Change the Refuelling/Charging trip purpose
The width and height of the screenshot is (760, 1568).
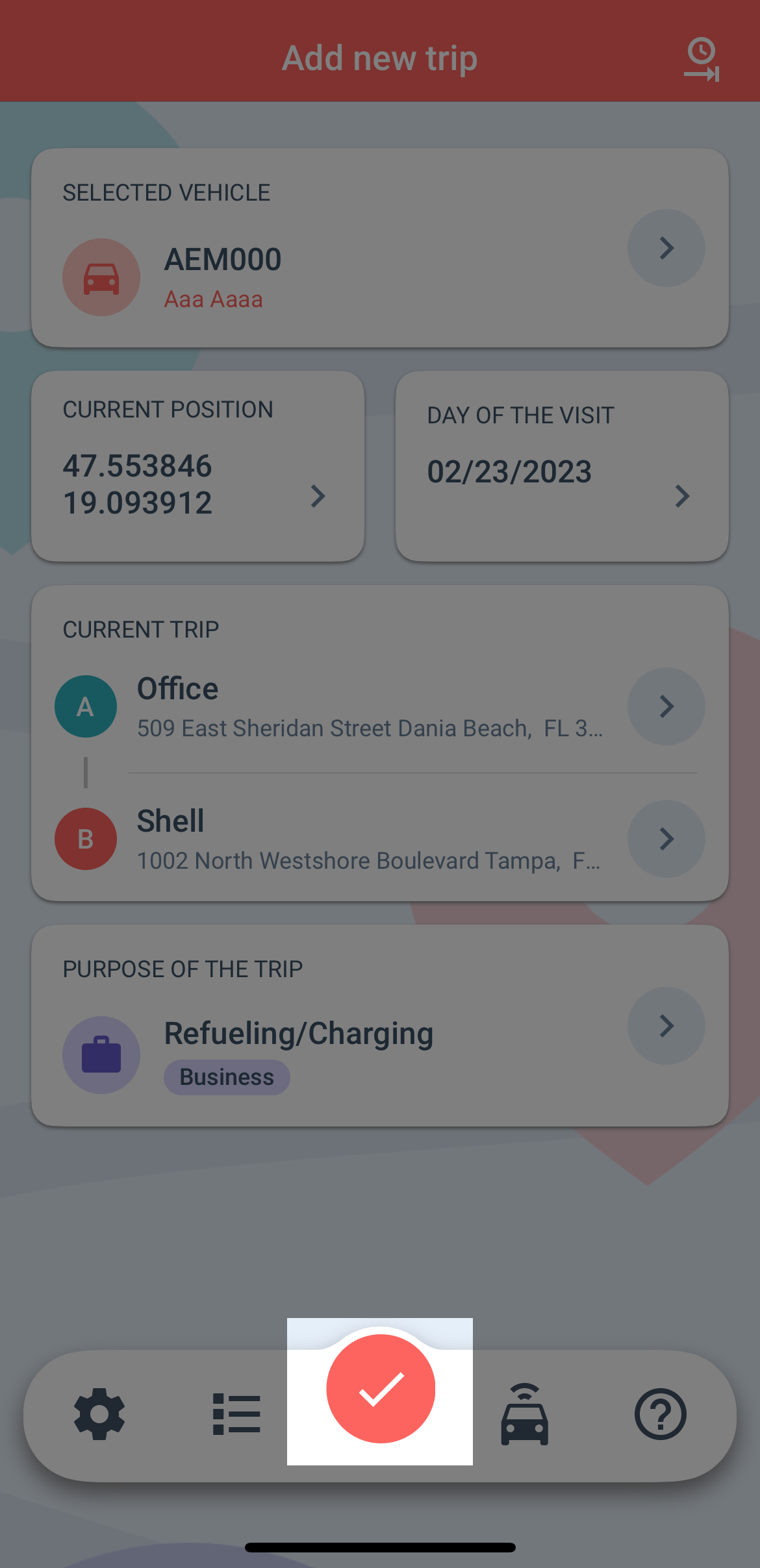[380, 1026]
